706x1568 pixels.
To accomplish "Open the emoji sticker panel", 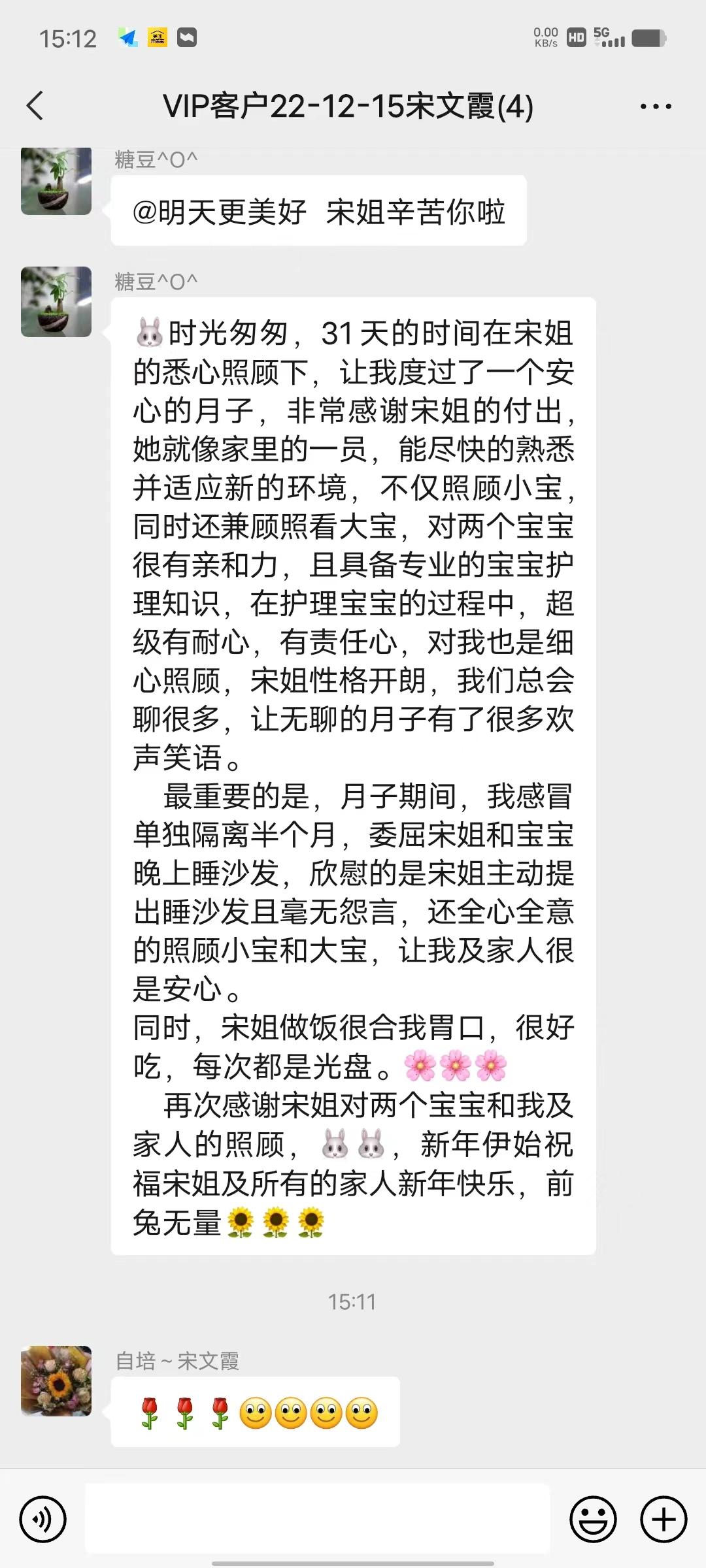I will 593,1520.
